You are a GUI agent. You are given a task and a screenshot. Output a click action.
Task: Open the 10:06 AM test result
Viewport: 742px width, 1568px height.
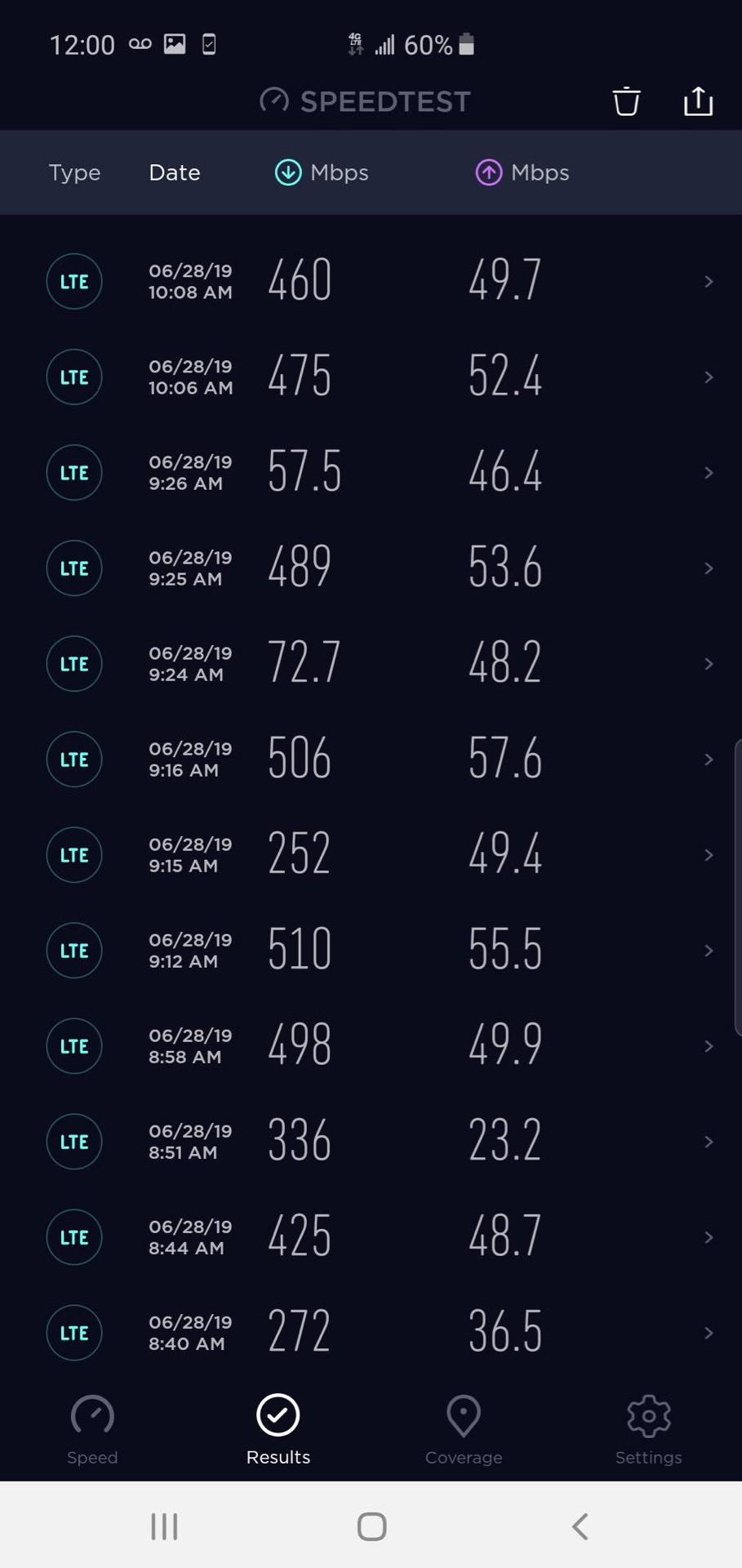371,377
